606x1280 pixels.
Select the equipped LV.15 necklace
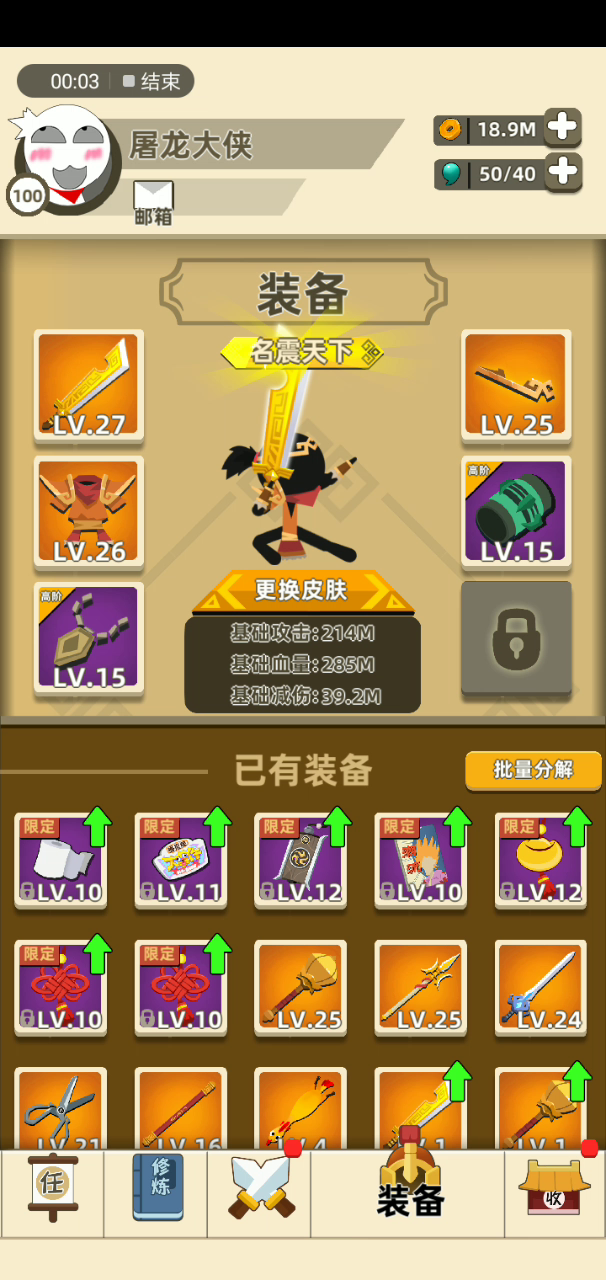point(89,638)
